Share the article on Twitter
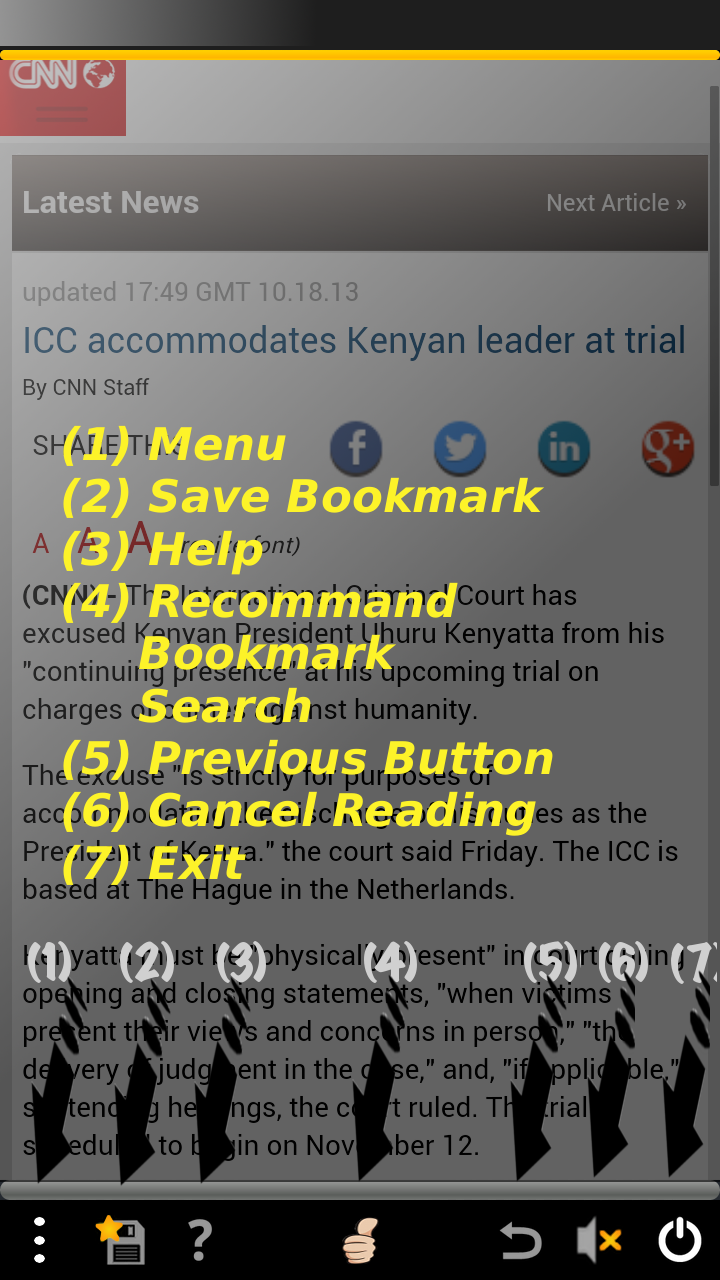Viewport: 720px width, 1280px height. click(460, 449)
